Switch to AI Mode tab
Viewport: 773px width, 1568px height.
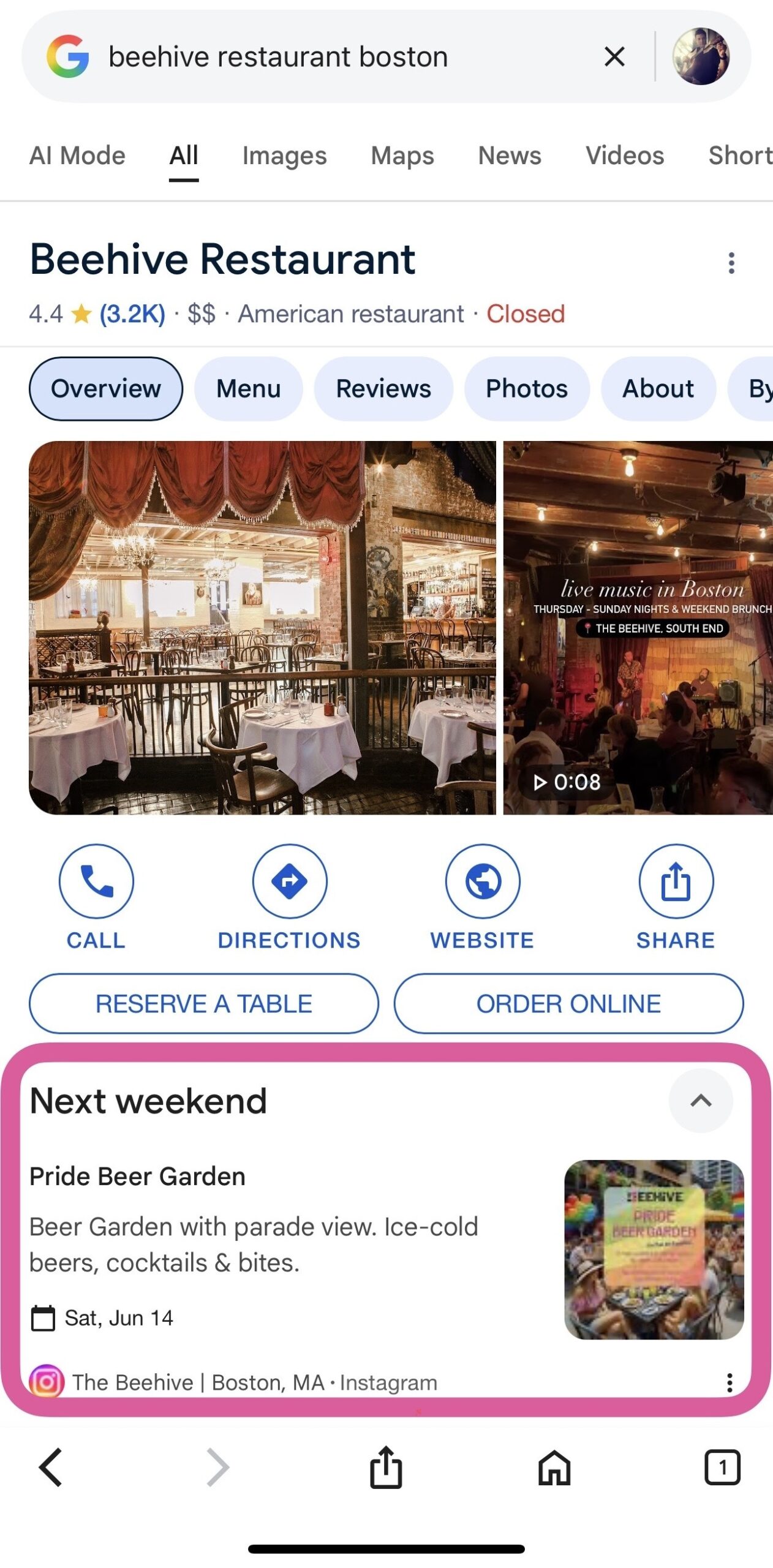point(77,156)
